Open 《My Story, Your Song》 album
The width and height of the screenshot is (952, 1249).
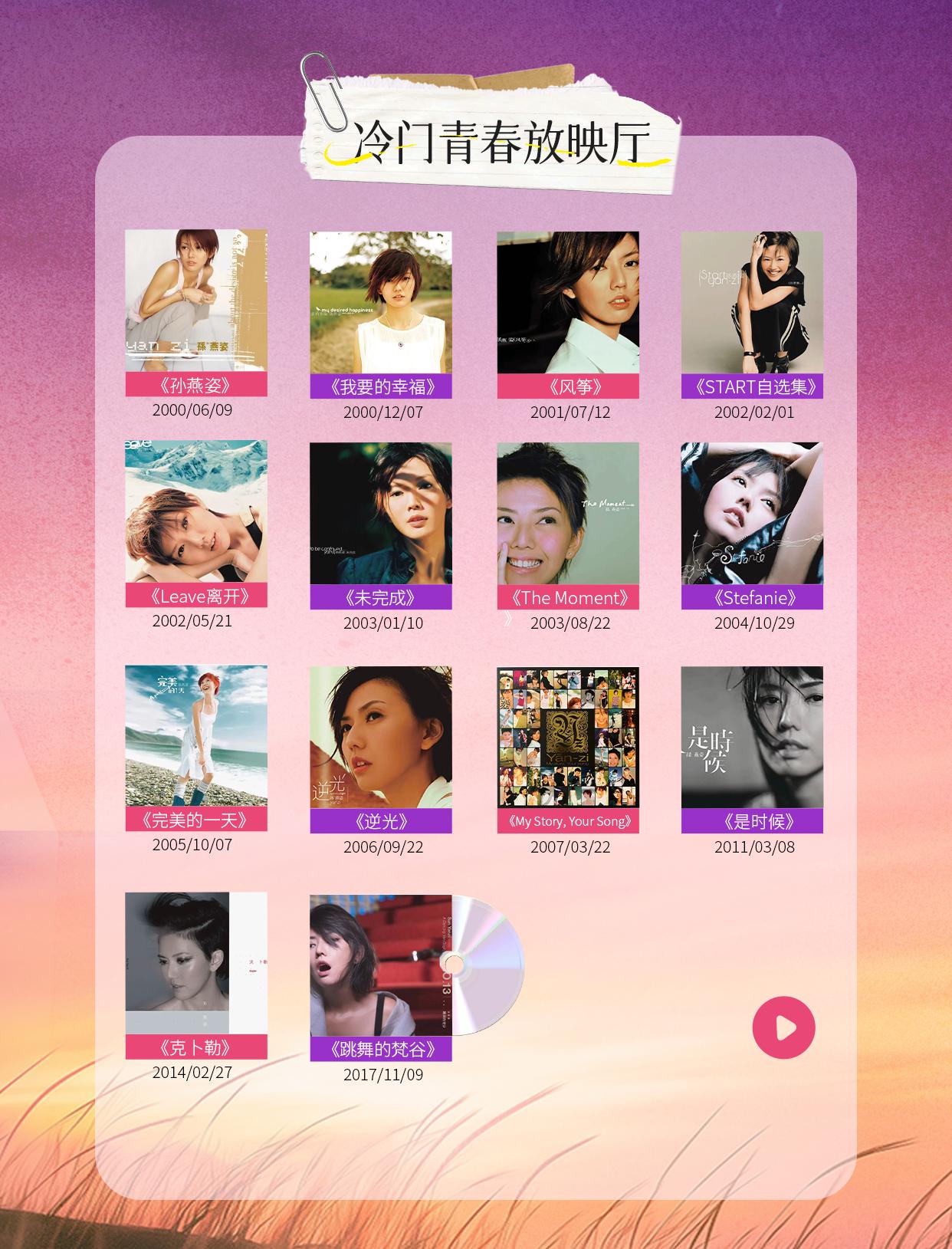568,738
